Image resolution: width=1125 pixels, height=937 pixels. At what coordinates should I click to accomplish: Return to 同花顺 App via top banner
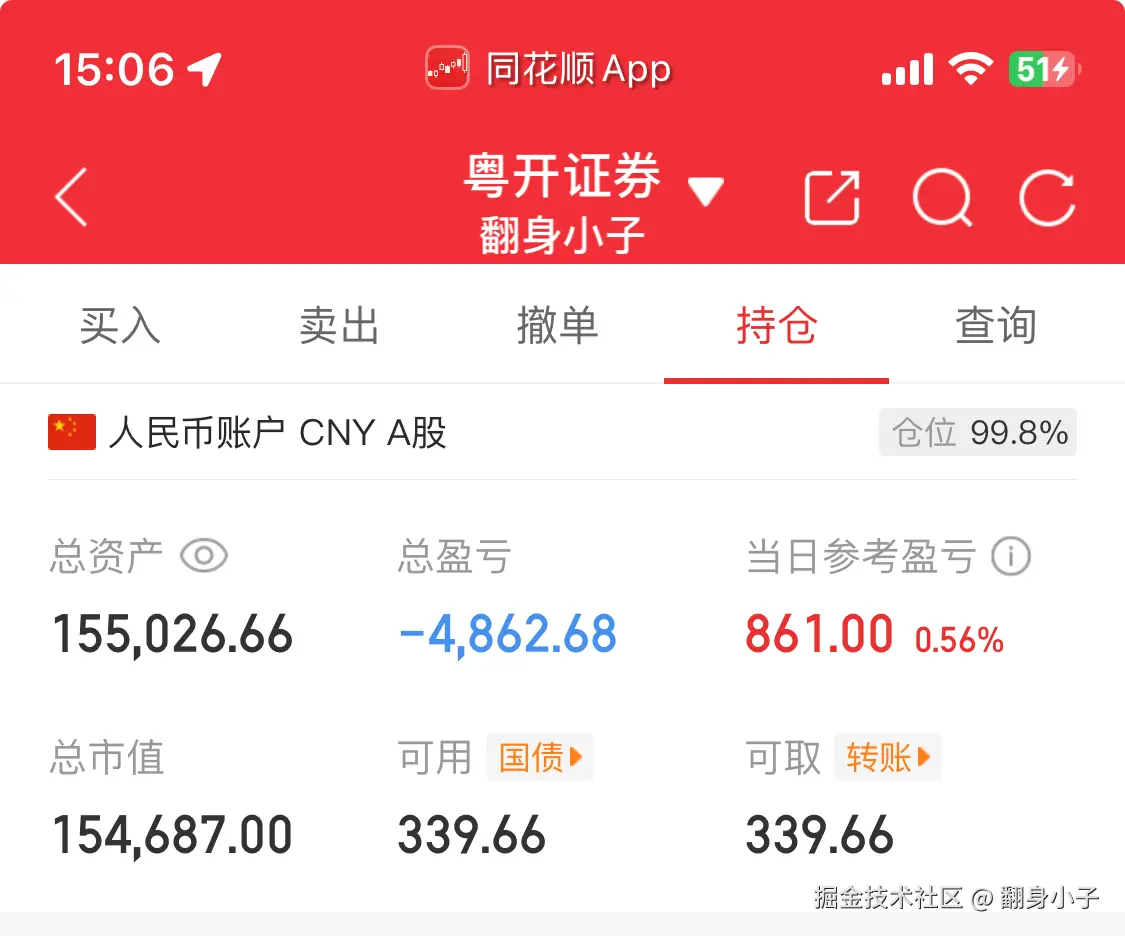click(549, 69)
